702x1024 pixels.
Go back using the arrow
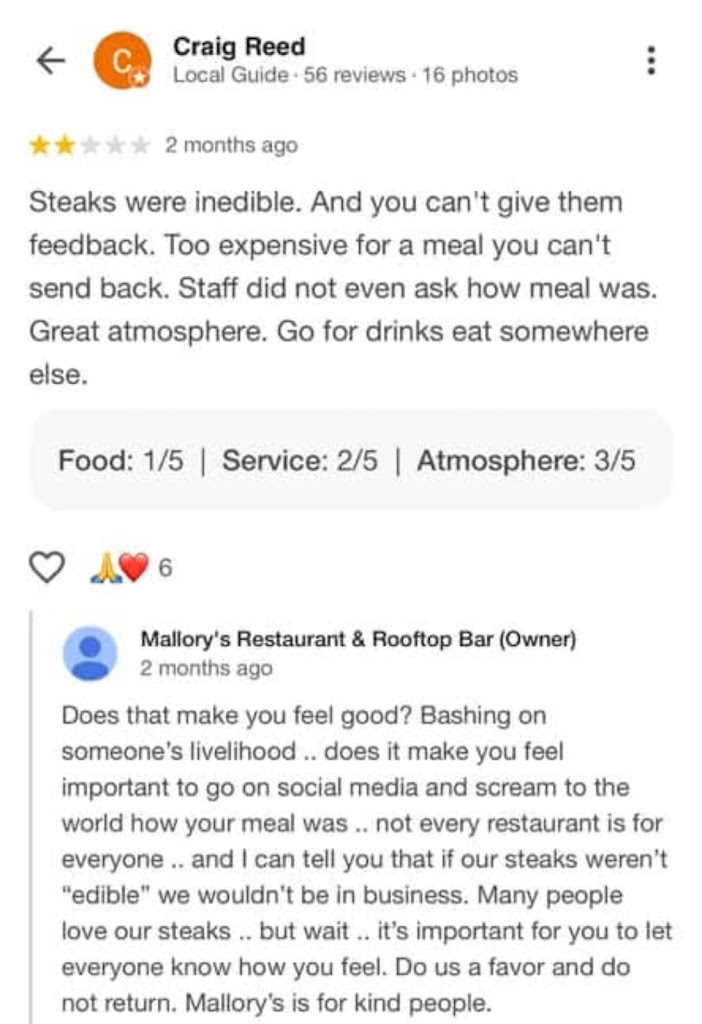50,61
